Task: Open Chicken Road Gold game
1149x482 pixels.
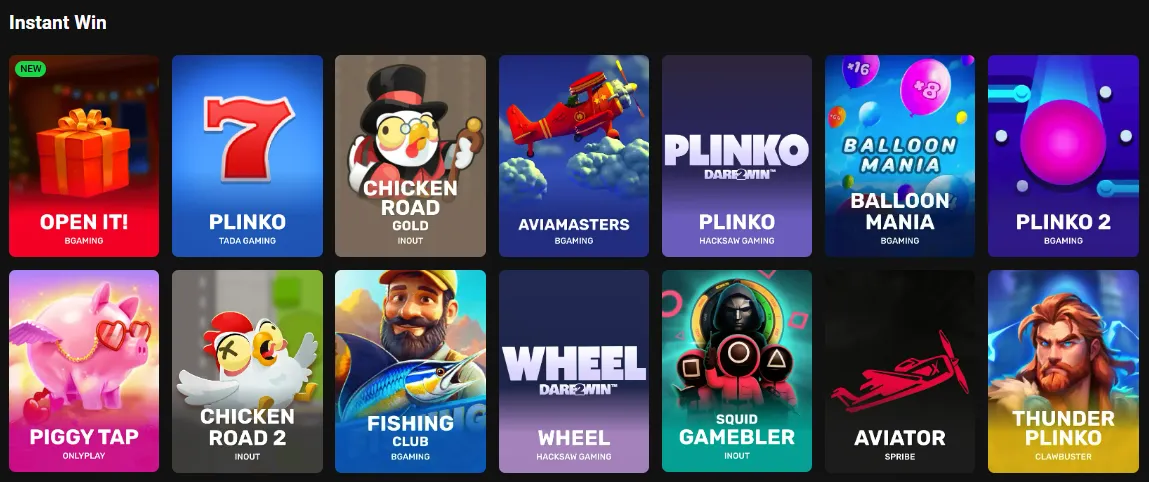Action: point(410,156)
